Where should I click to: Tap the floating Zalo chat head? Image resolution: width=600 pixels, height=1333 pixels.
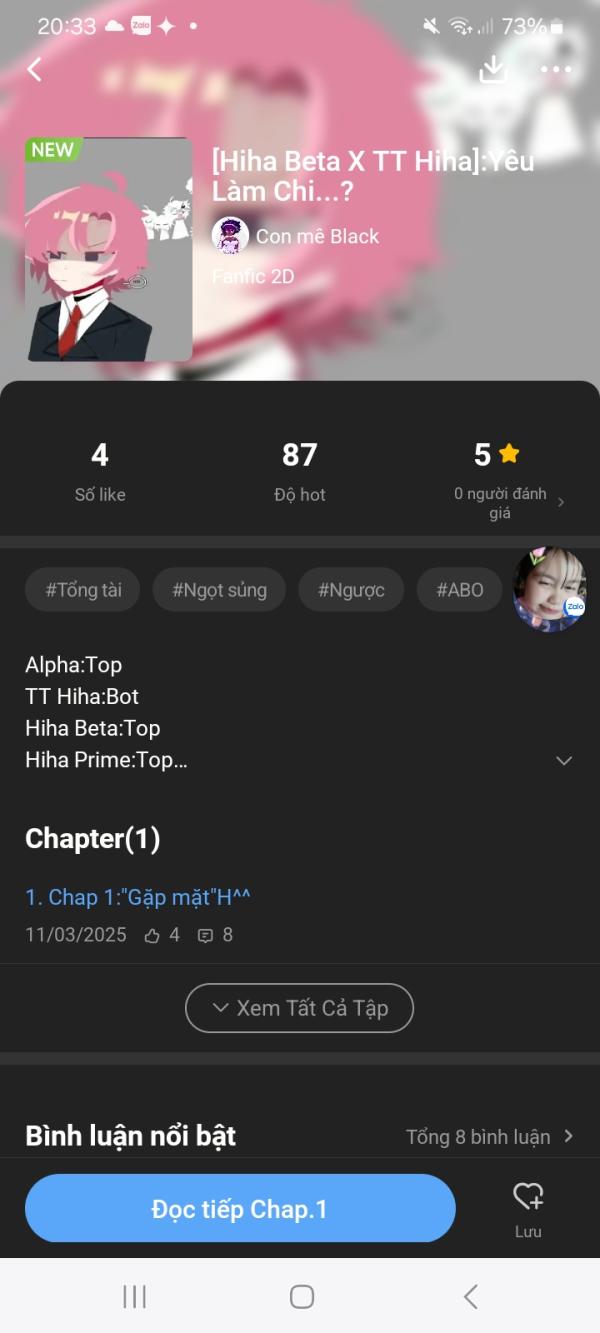[549, 589]
